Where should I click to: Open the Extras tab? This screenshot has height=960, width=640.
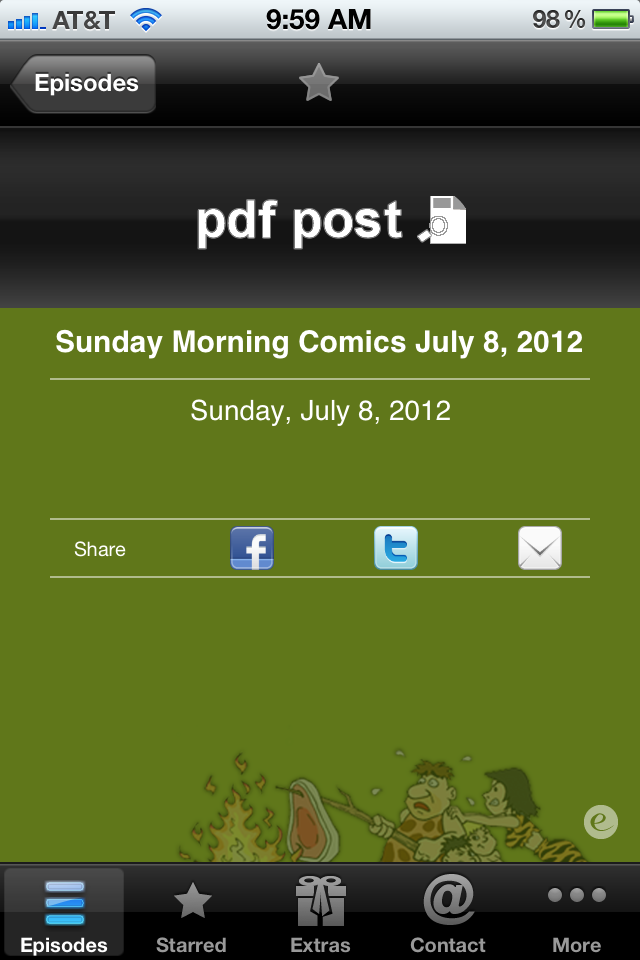[320, 914]
